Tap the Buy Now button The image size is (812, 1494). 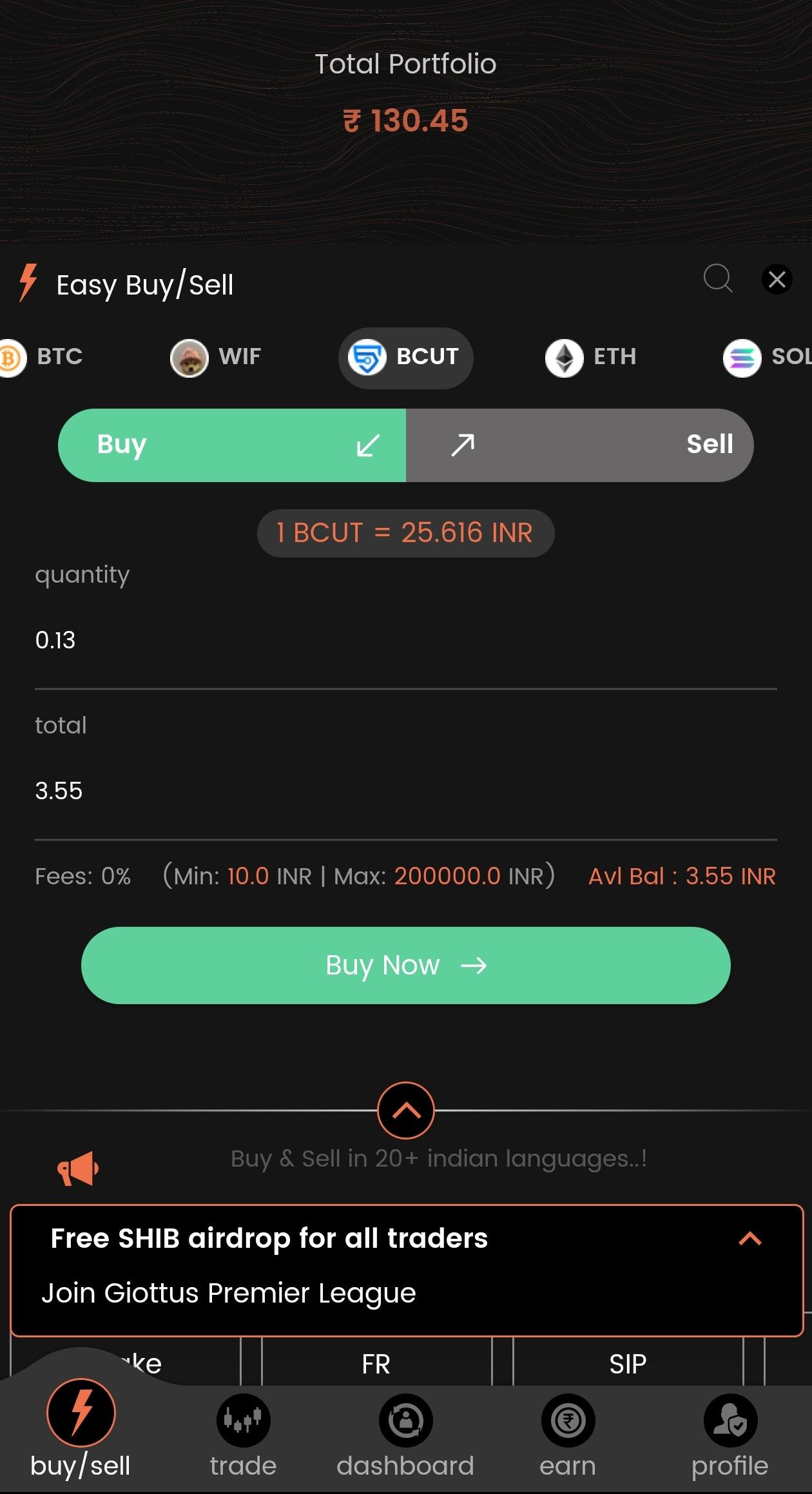(x=406, y=965)
